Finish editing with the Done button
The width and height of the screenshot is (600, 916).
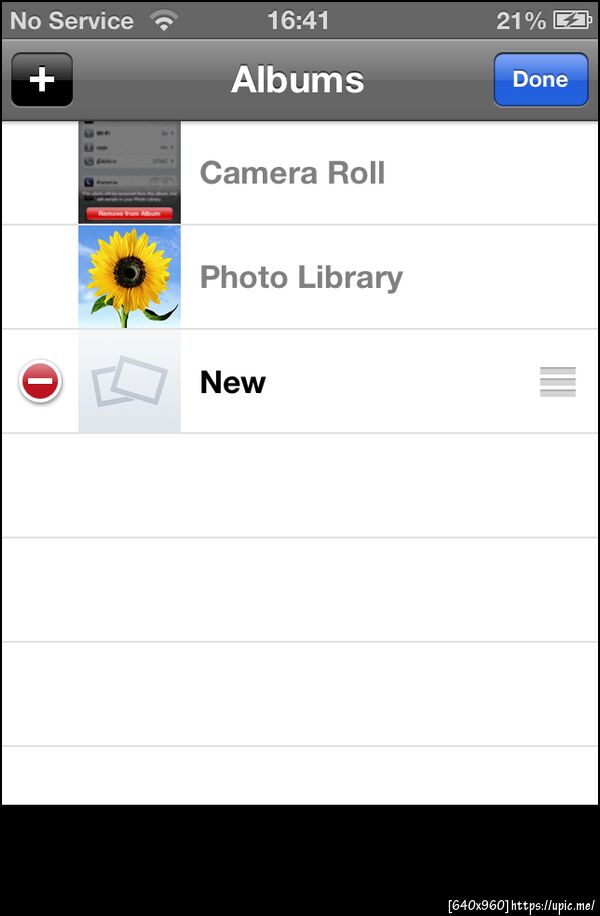click(540, 80)
